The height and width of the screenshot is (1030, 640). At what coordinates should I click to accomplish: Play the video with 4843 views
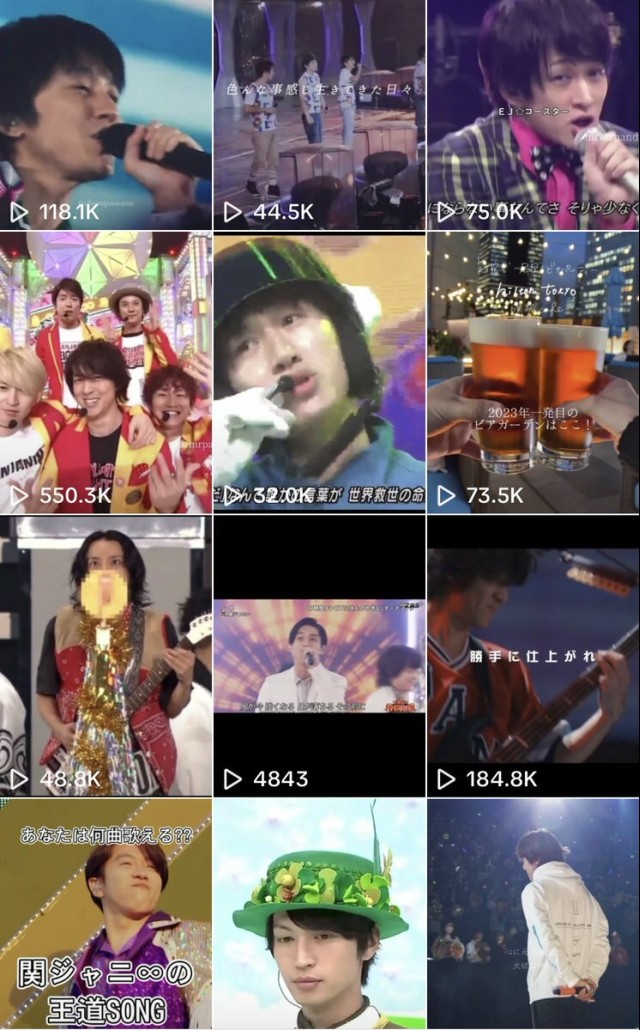pyautogui.click(x=319, y=655)
